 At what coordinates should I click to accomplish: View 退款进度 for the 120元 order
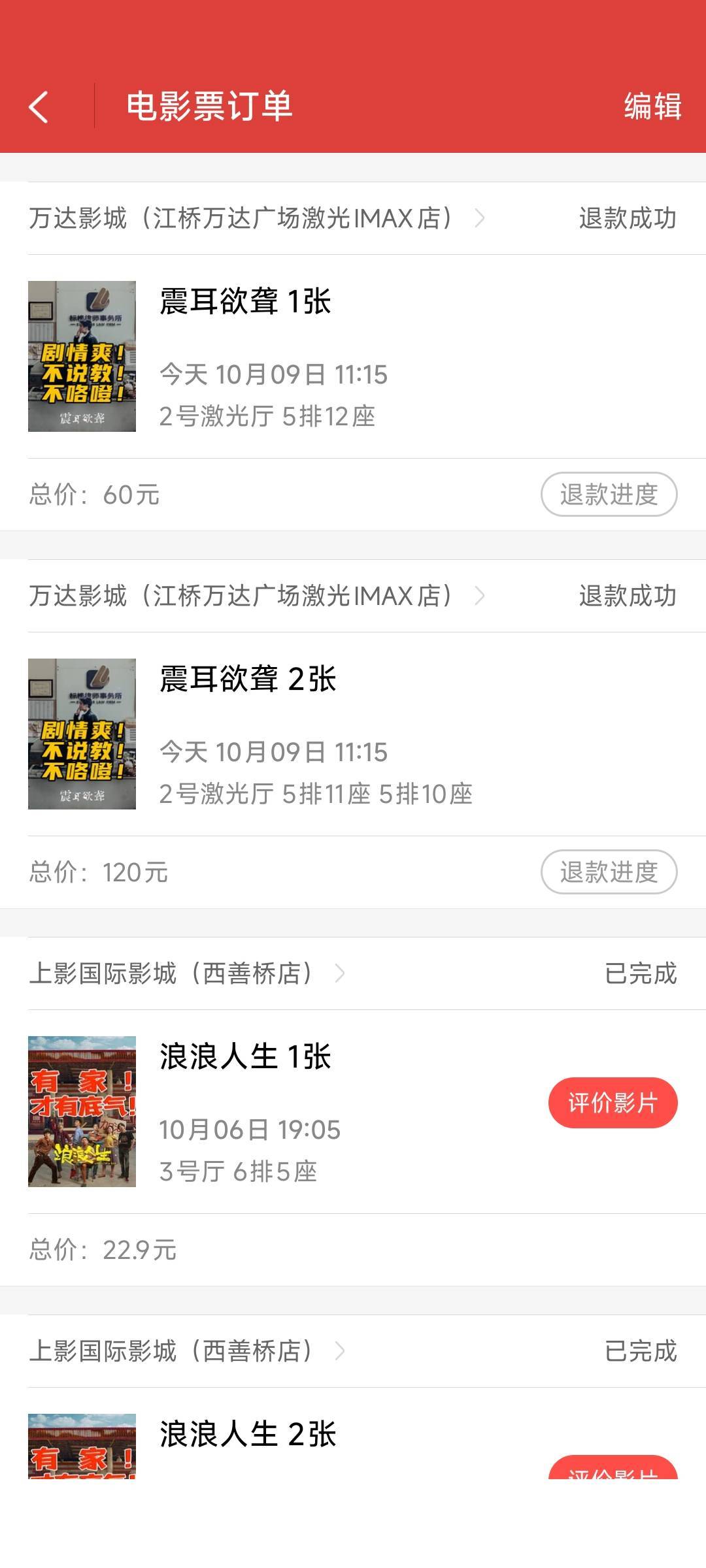pyautogui.click(x=609, y=872)
